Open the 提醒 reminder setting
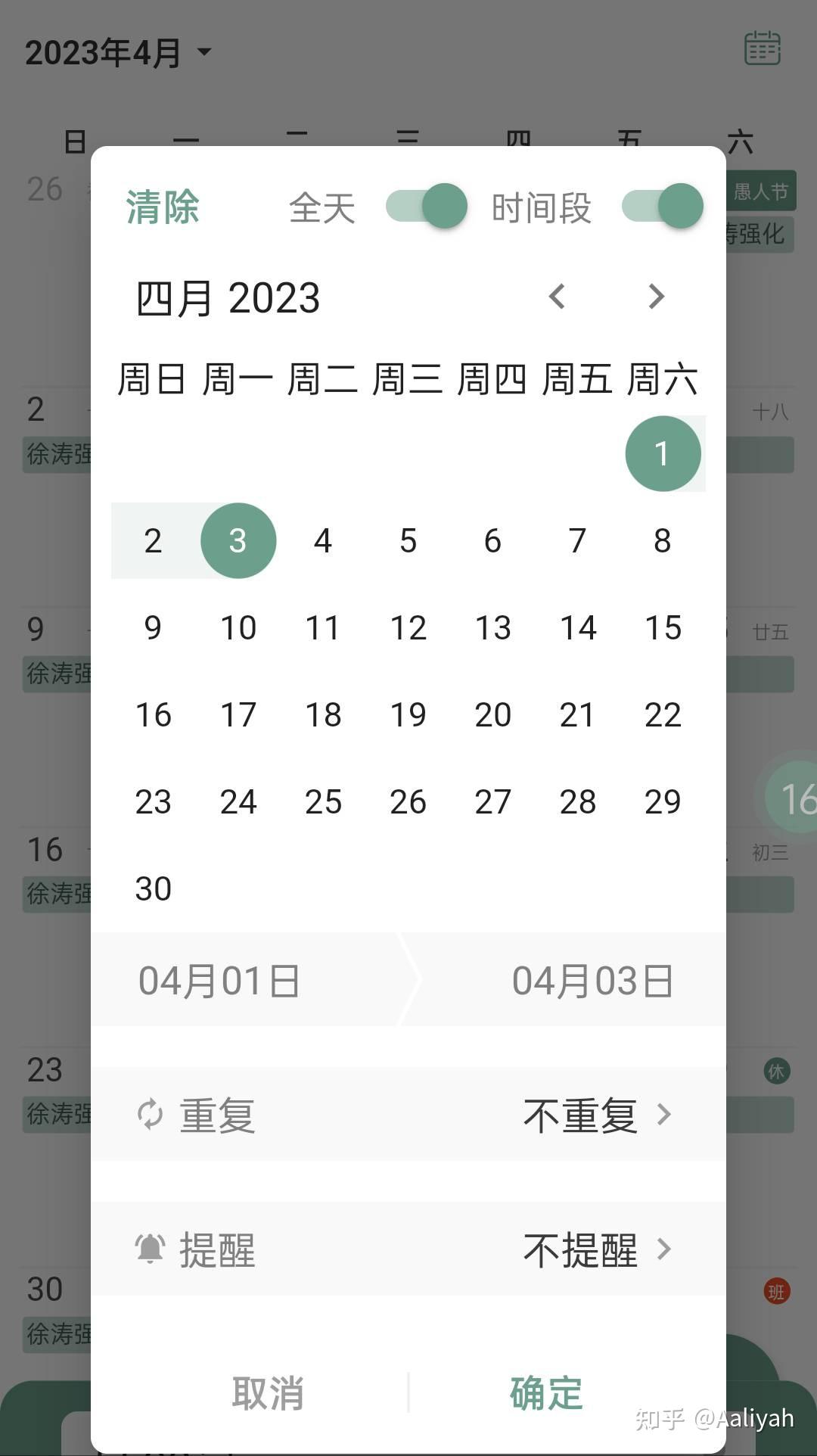This screenshot has height=1456, width=817. 408,1249
